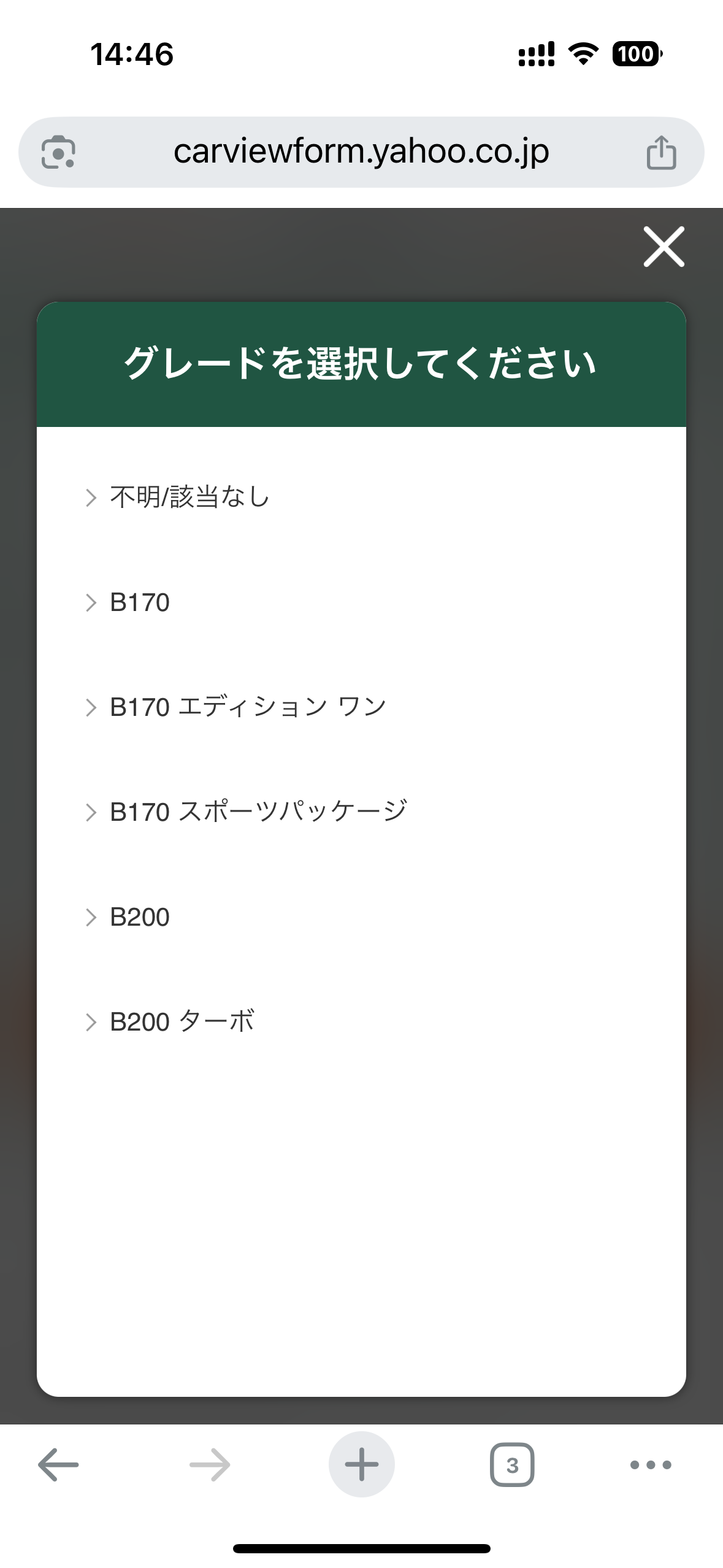The image size is (723, 1568).
Task: Go back to the previous page
Action: pyautogui.click(x=58, y=1465)
